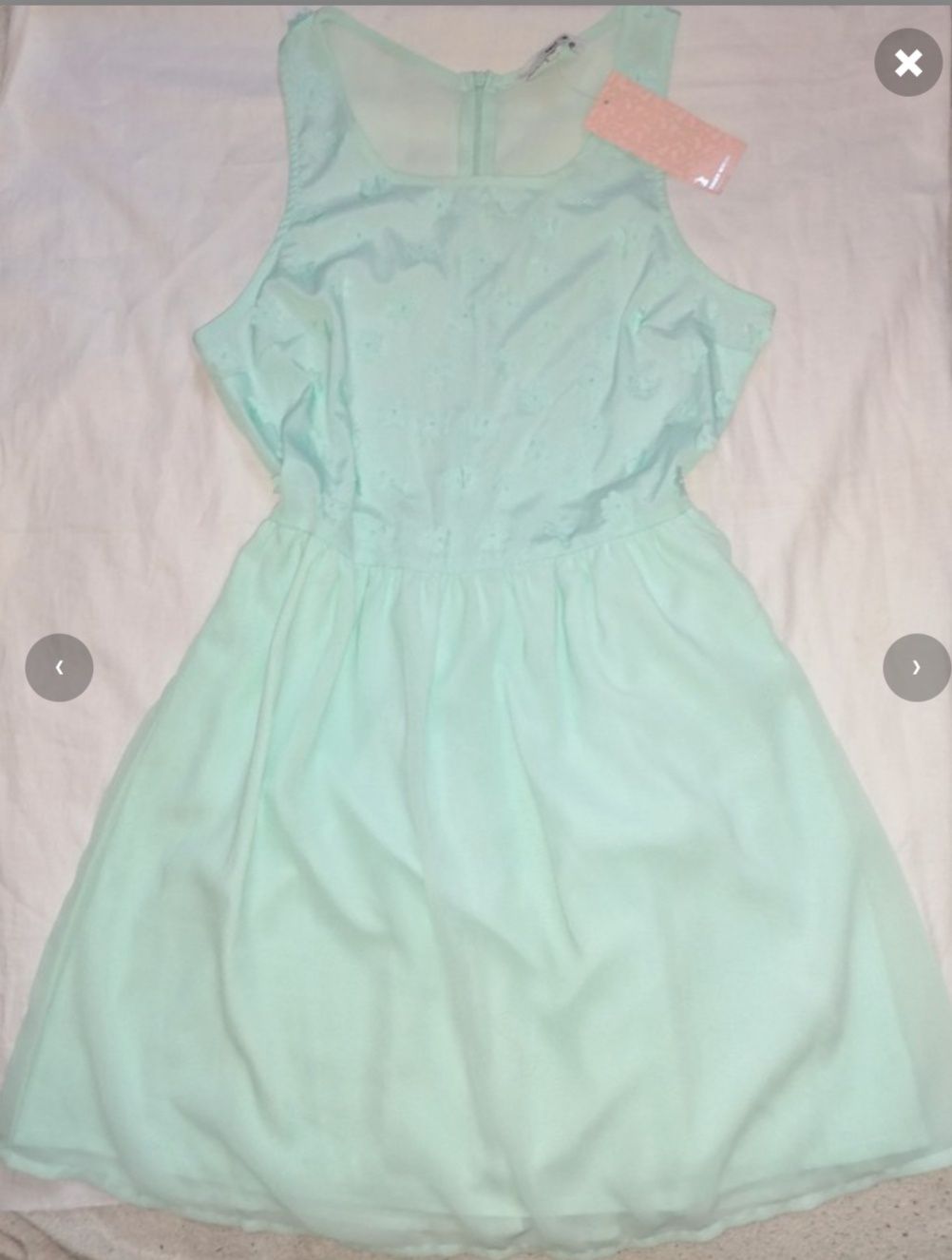Image resolution: width=952 pixels, height=1260 pixels.
Task: Close the full-screen photo viewer
Action: coord(908,63)
